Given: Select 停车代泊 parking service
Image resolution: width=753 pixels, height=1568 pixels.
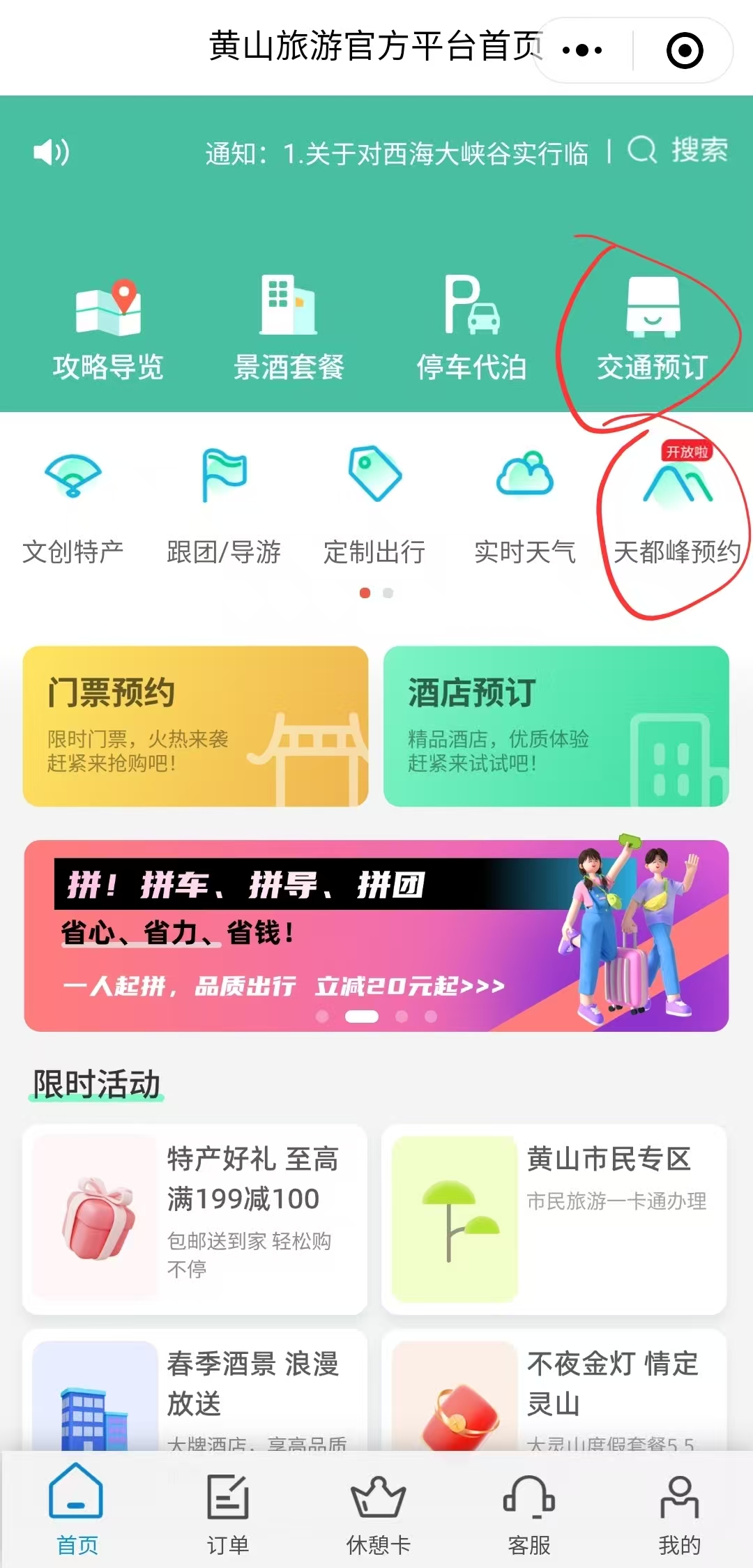Looking at the screenshot, I should [471, 329].
